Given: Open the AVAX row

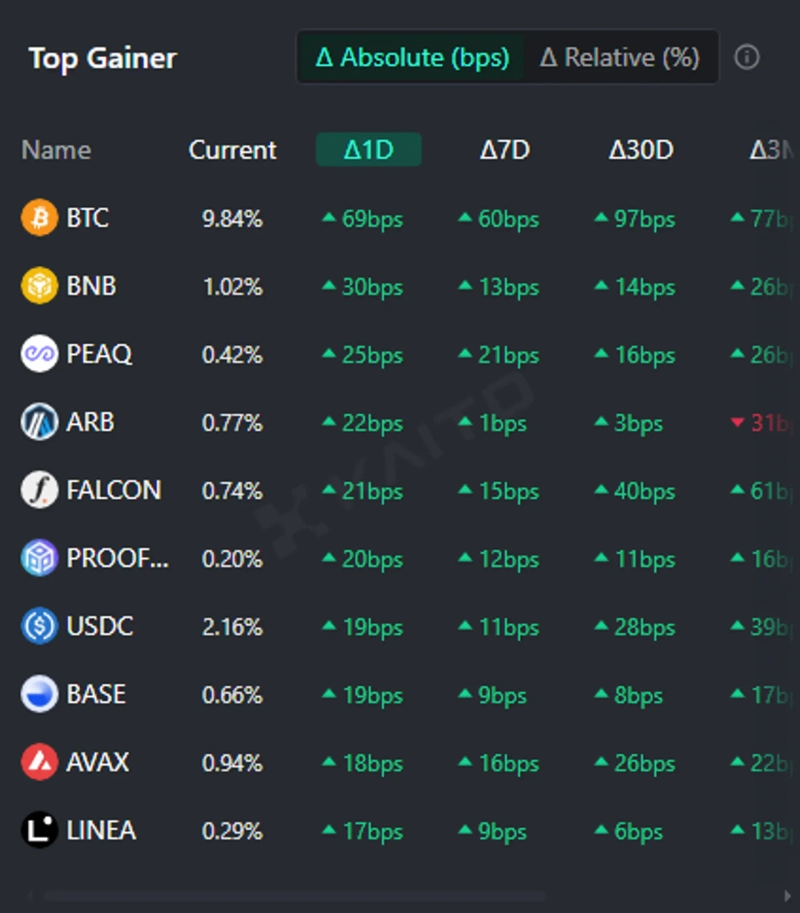Looking at the screenshot, I should (x=97, y=762).
